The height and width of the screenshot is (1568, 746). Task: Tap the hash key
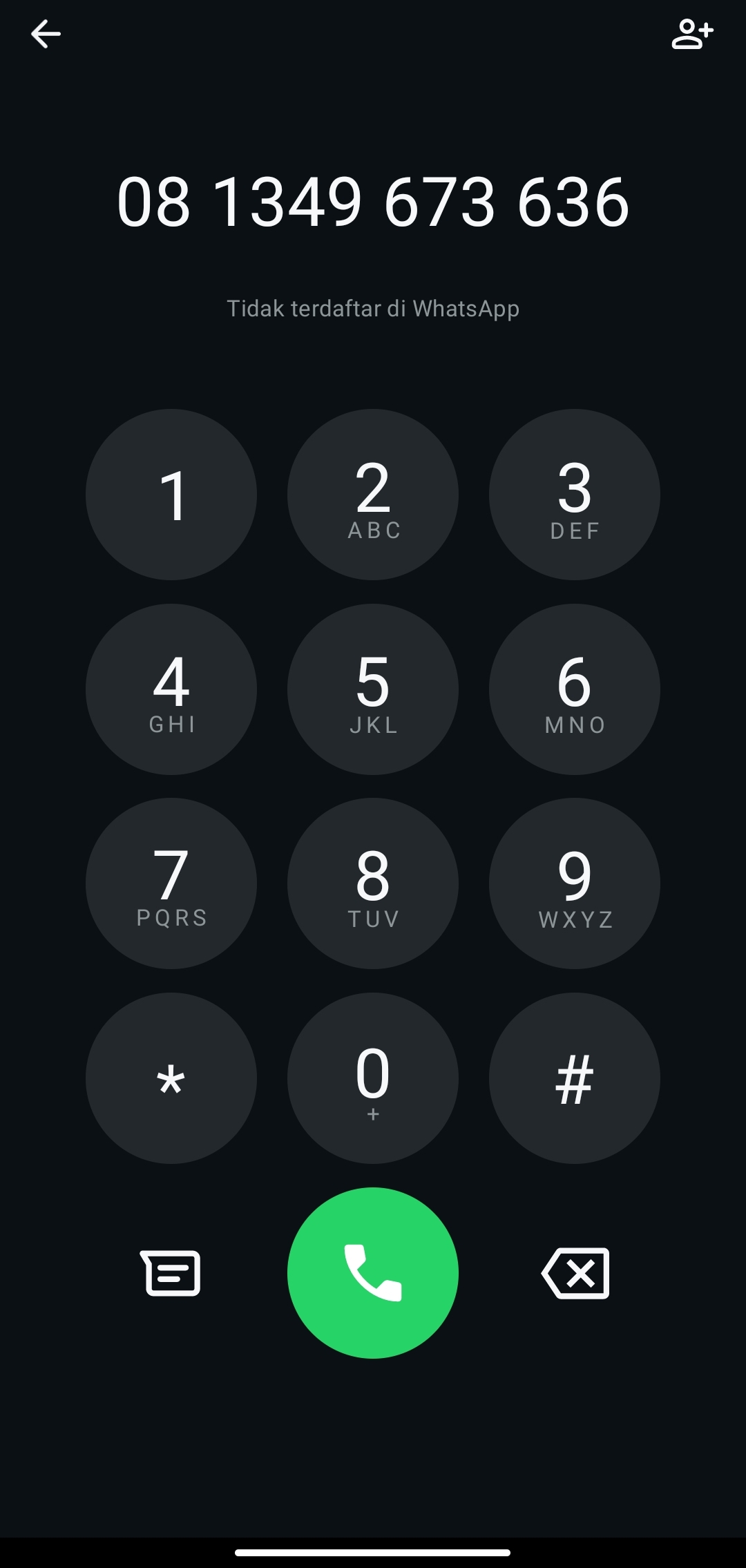coord(575,1078)
